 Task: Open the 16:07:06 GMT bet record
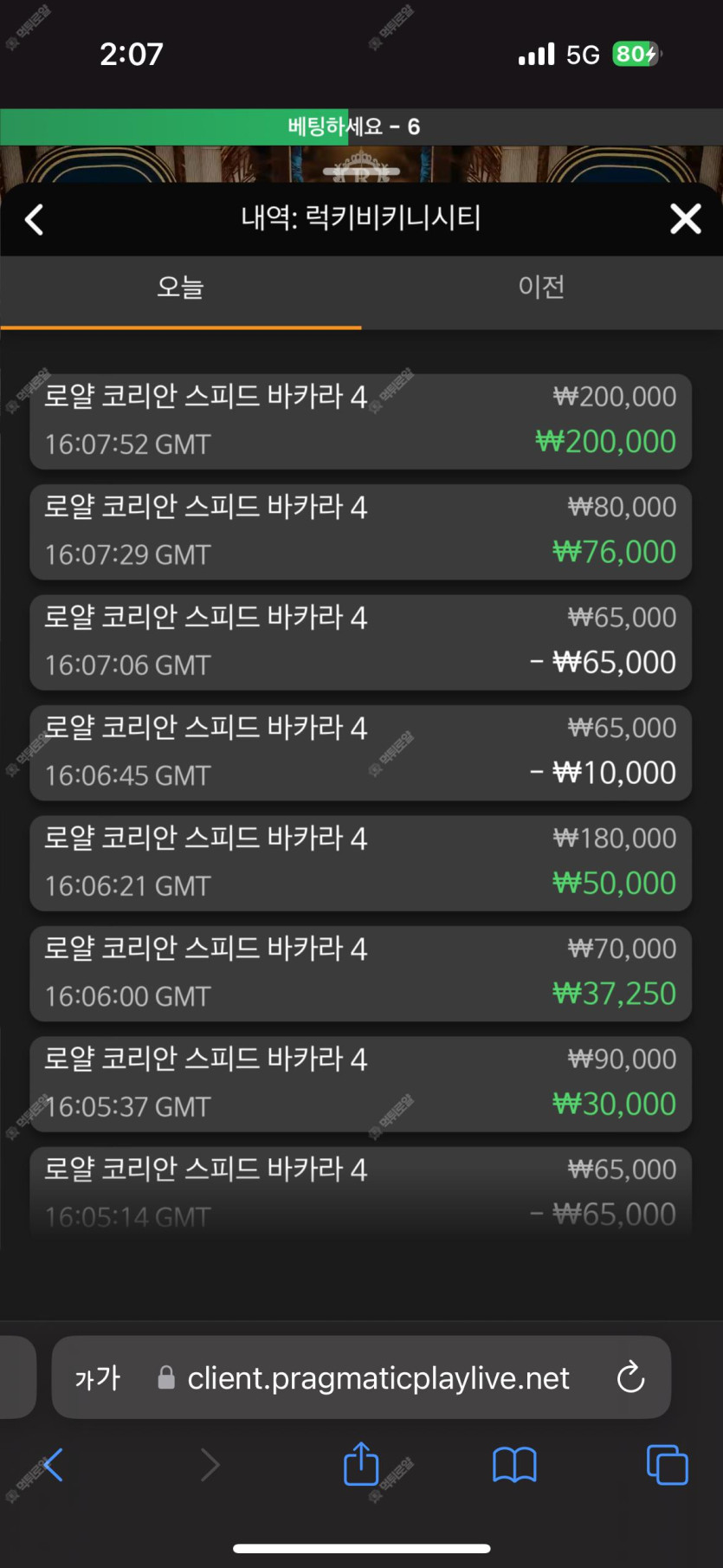coord(360,642)
